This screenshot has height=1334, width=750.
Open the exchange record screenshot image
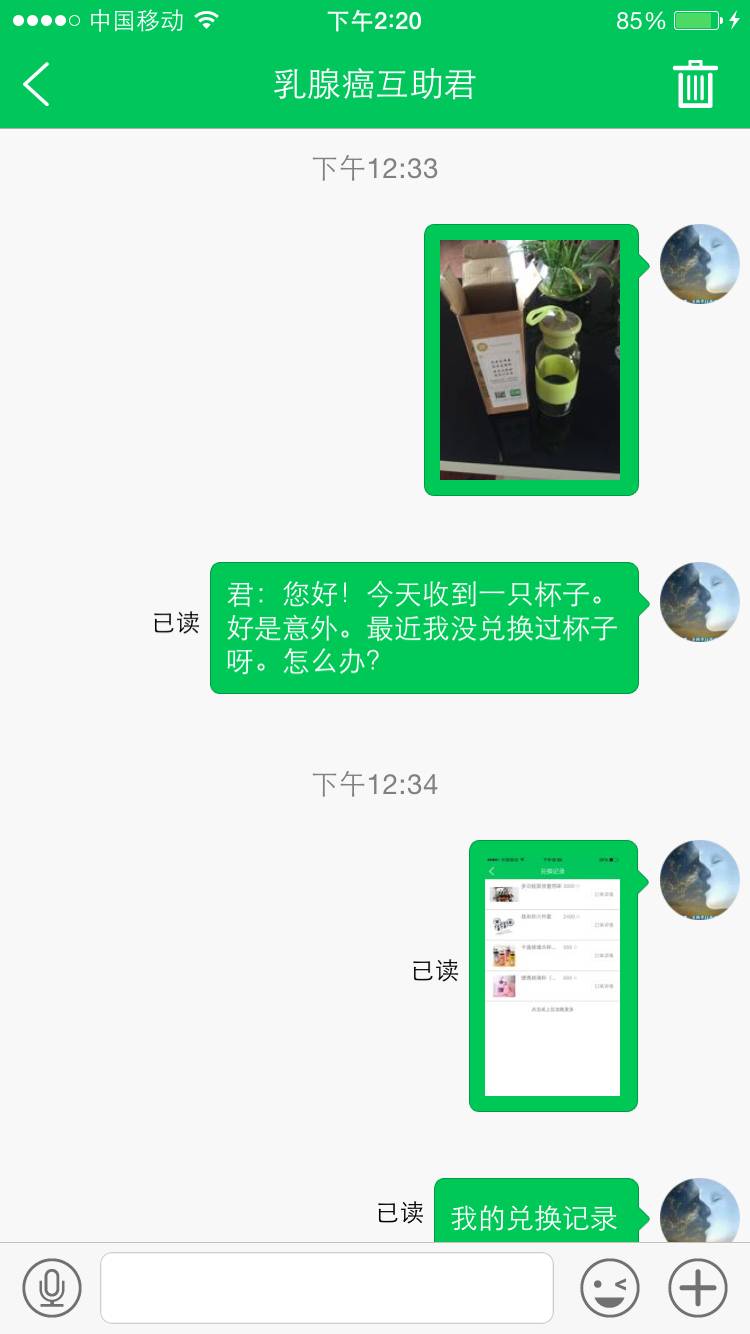click(552, 976)
